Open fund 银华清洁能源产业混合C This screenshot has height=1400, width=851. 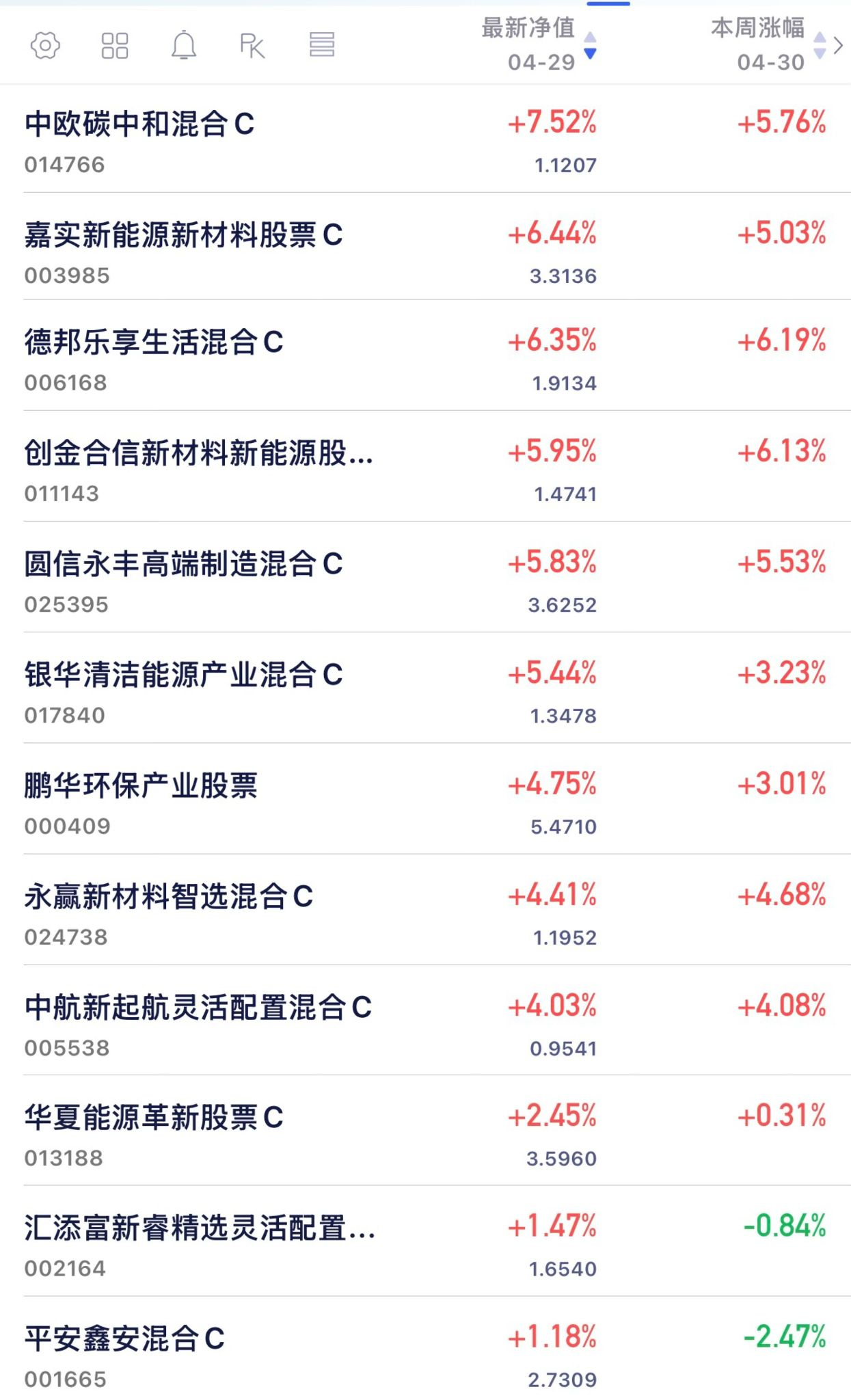[425, 688]
